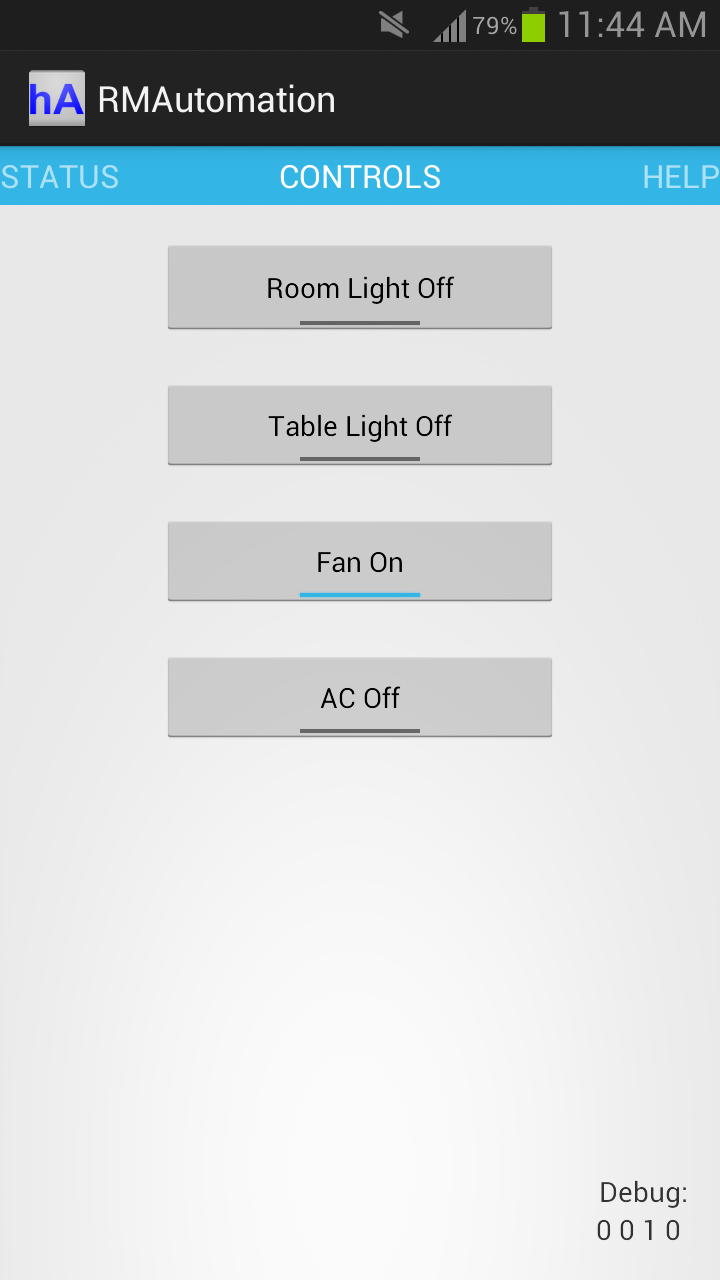
Task: Switch to the STATUS tab
Action: (60, 177)
